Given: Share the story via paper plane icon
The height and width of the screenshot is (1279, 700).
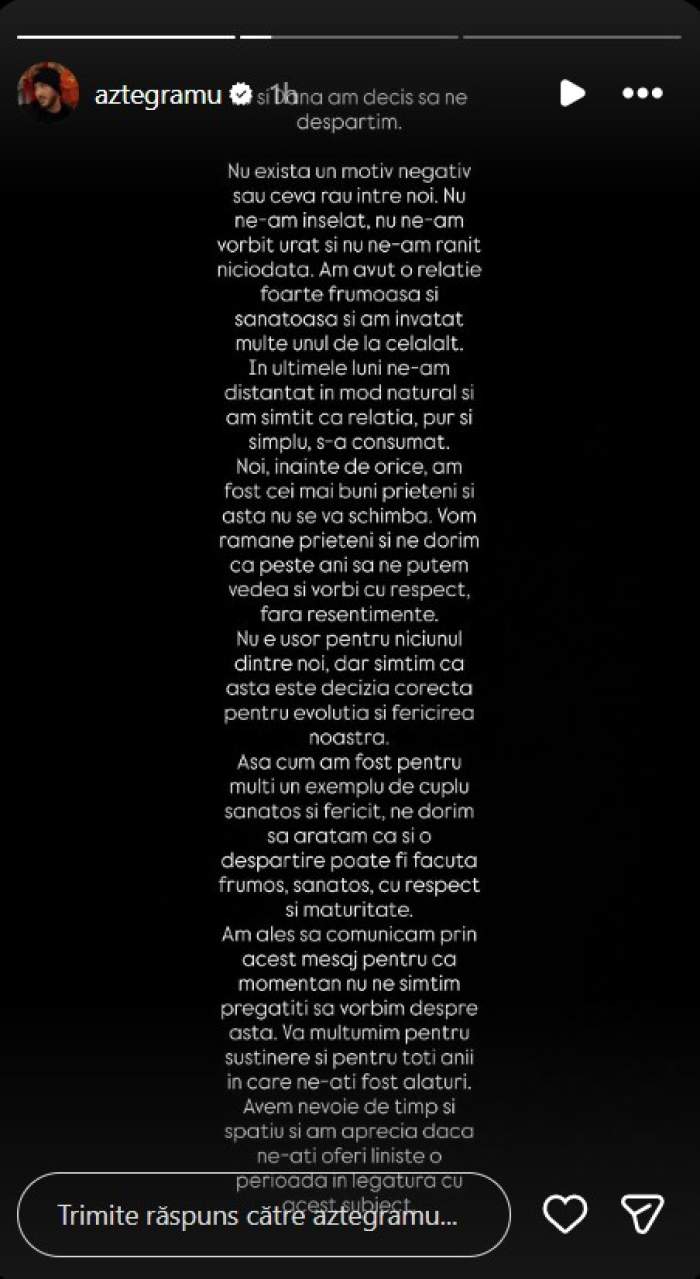Looking at the screenshot, I should coord(642,1214).
